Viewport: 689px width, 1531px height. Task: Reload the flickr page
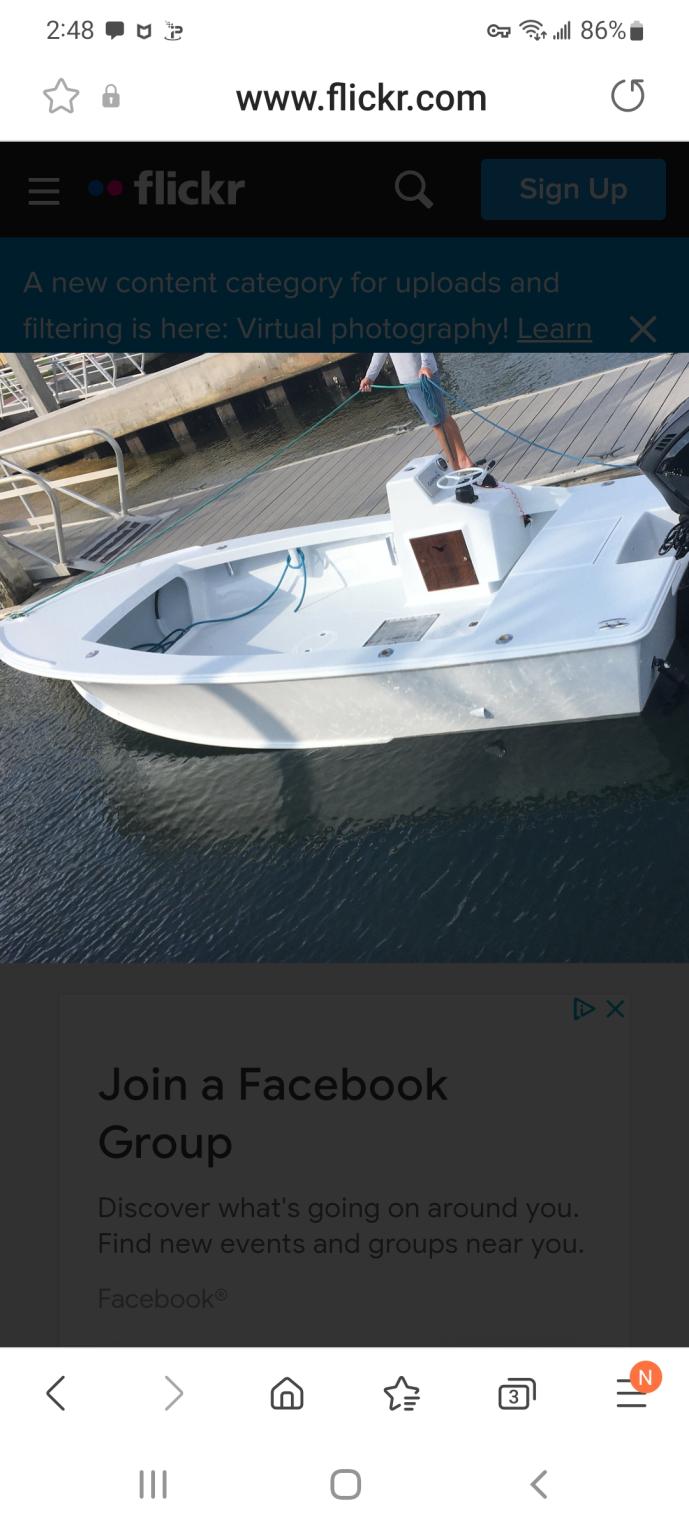pyautogui.click(x=627, y=97)
